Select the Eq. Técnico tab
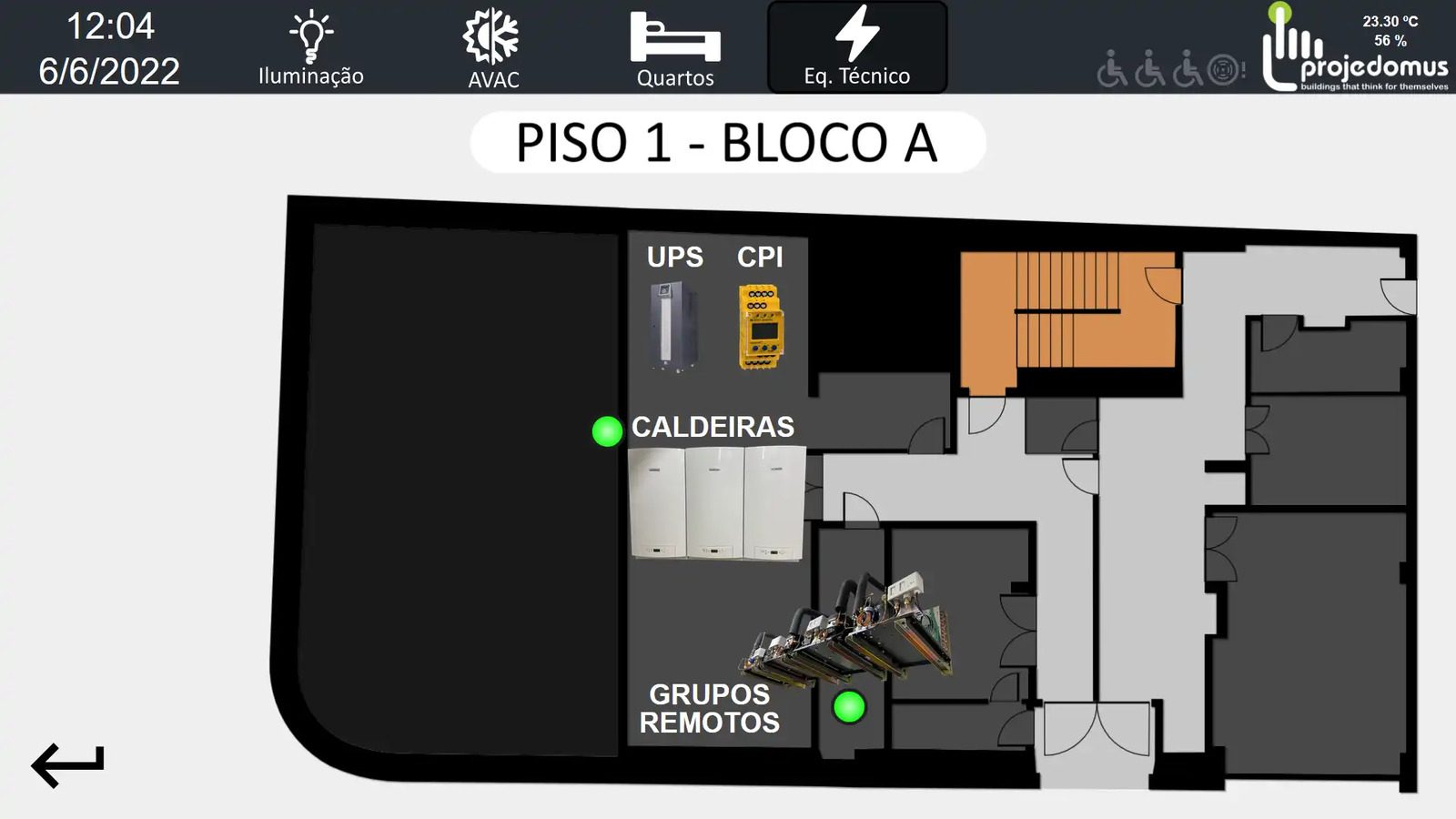 tap(856, 47)
